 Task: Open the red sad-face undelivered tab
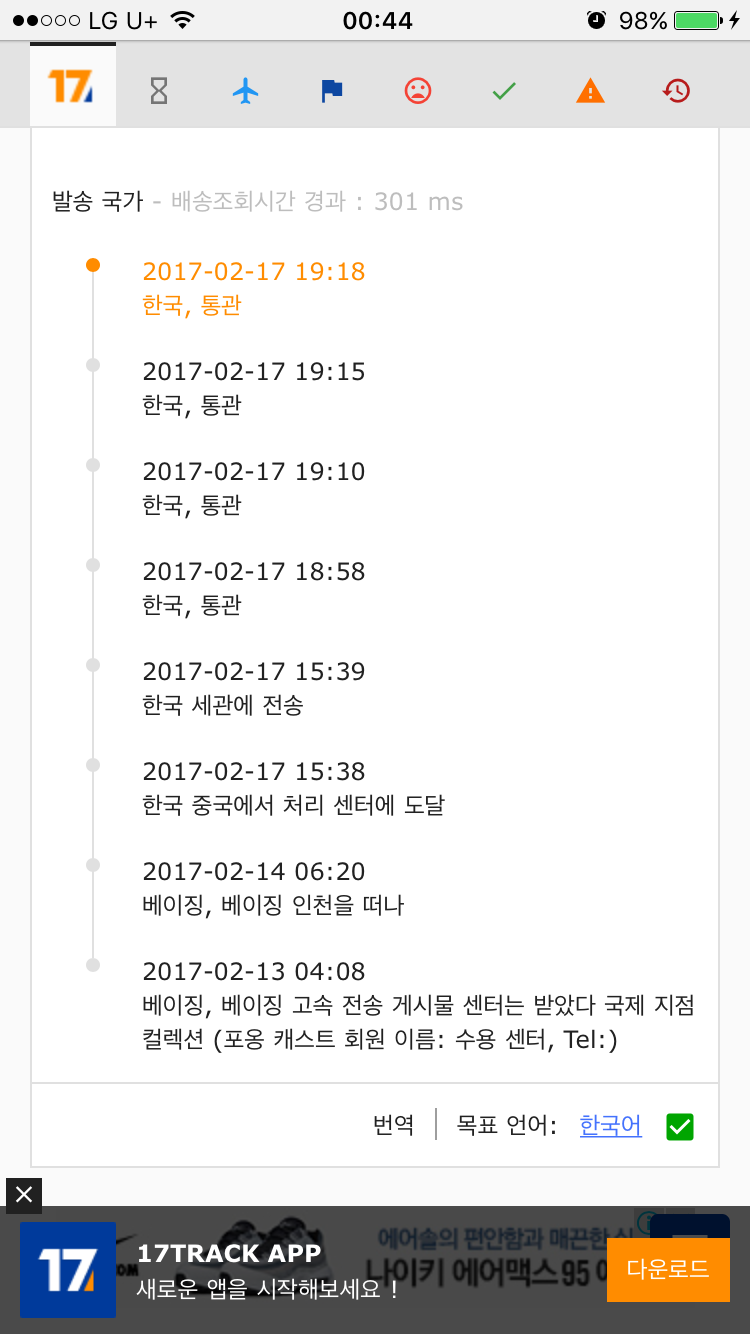pyautogui.click(x=417, y=91)
